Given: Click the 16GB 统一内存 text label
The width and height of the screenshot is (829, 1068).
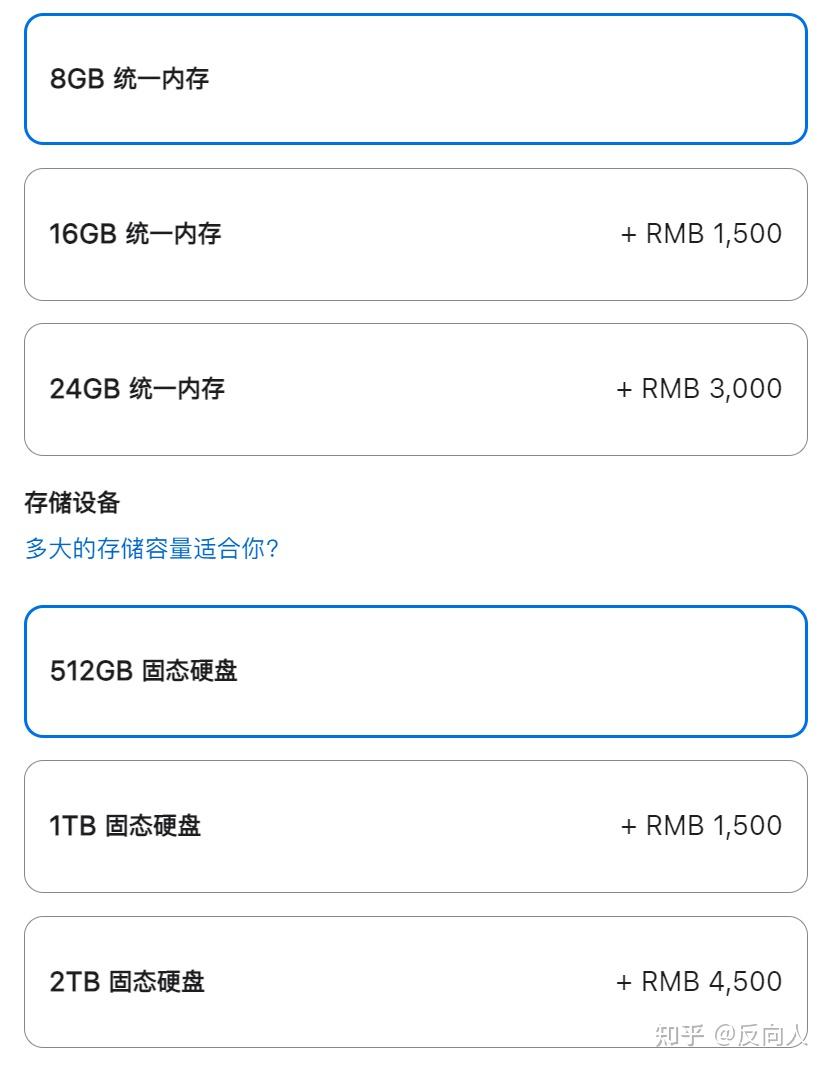Looking at the screenshot, I should (138, 234).
